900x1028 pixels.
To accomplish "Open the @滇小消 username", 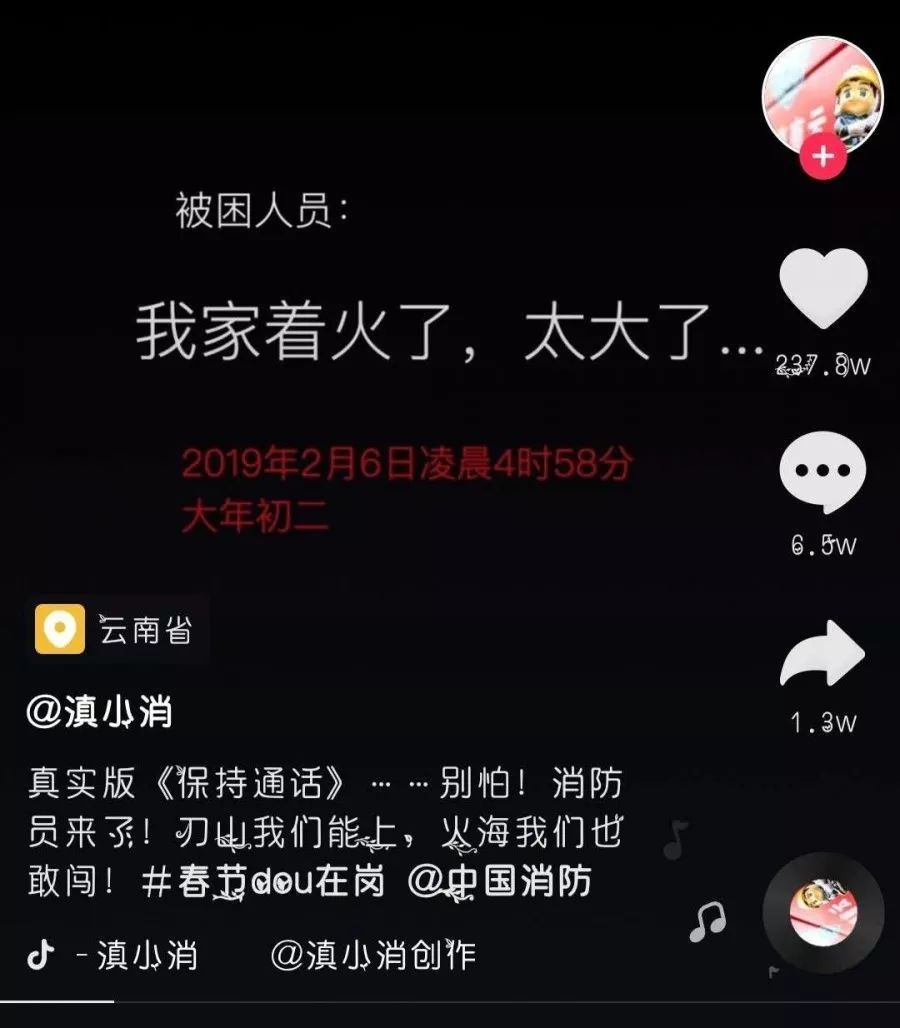I will pos(101,713).
